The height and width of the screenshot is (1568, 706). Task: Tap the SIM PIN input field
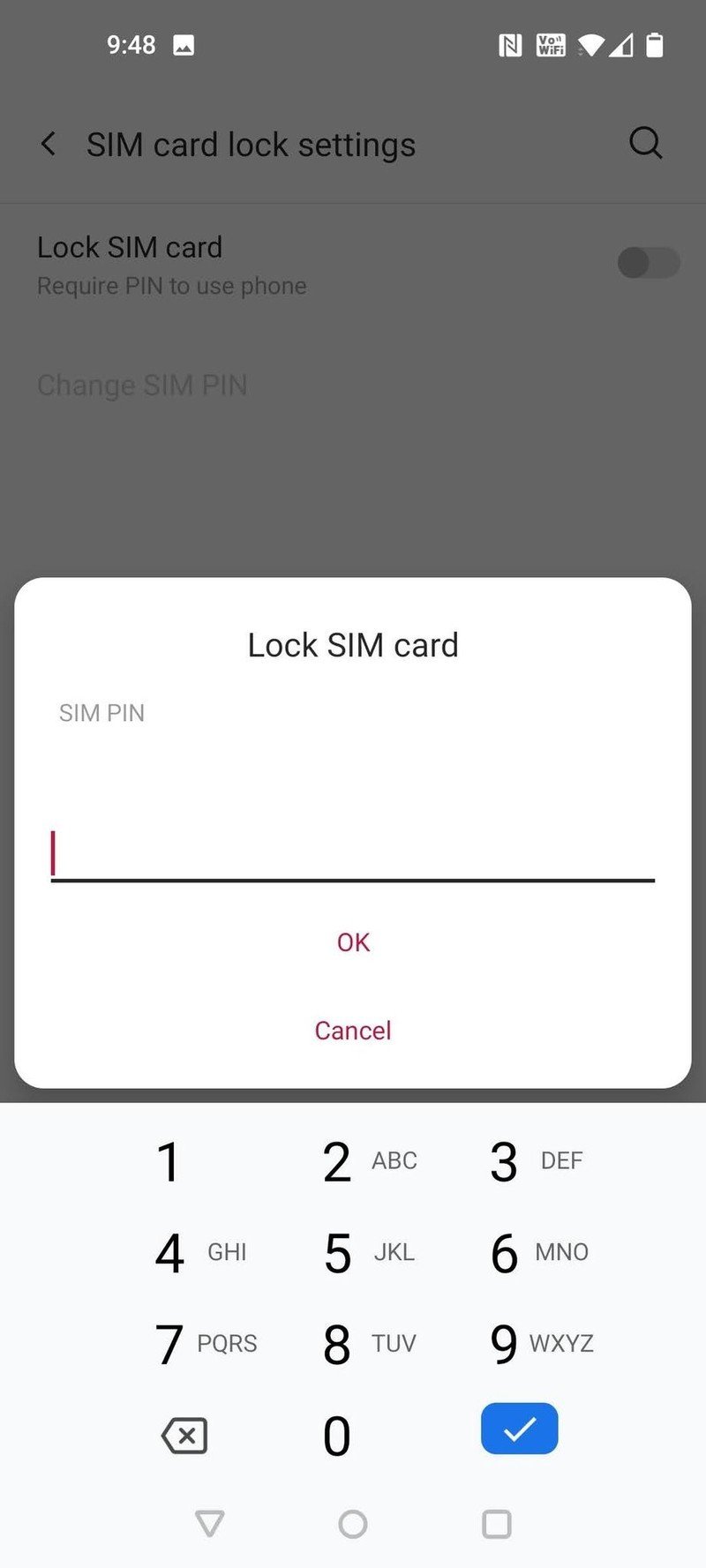pyautogui.click(x=353, y=852)
